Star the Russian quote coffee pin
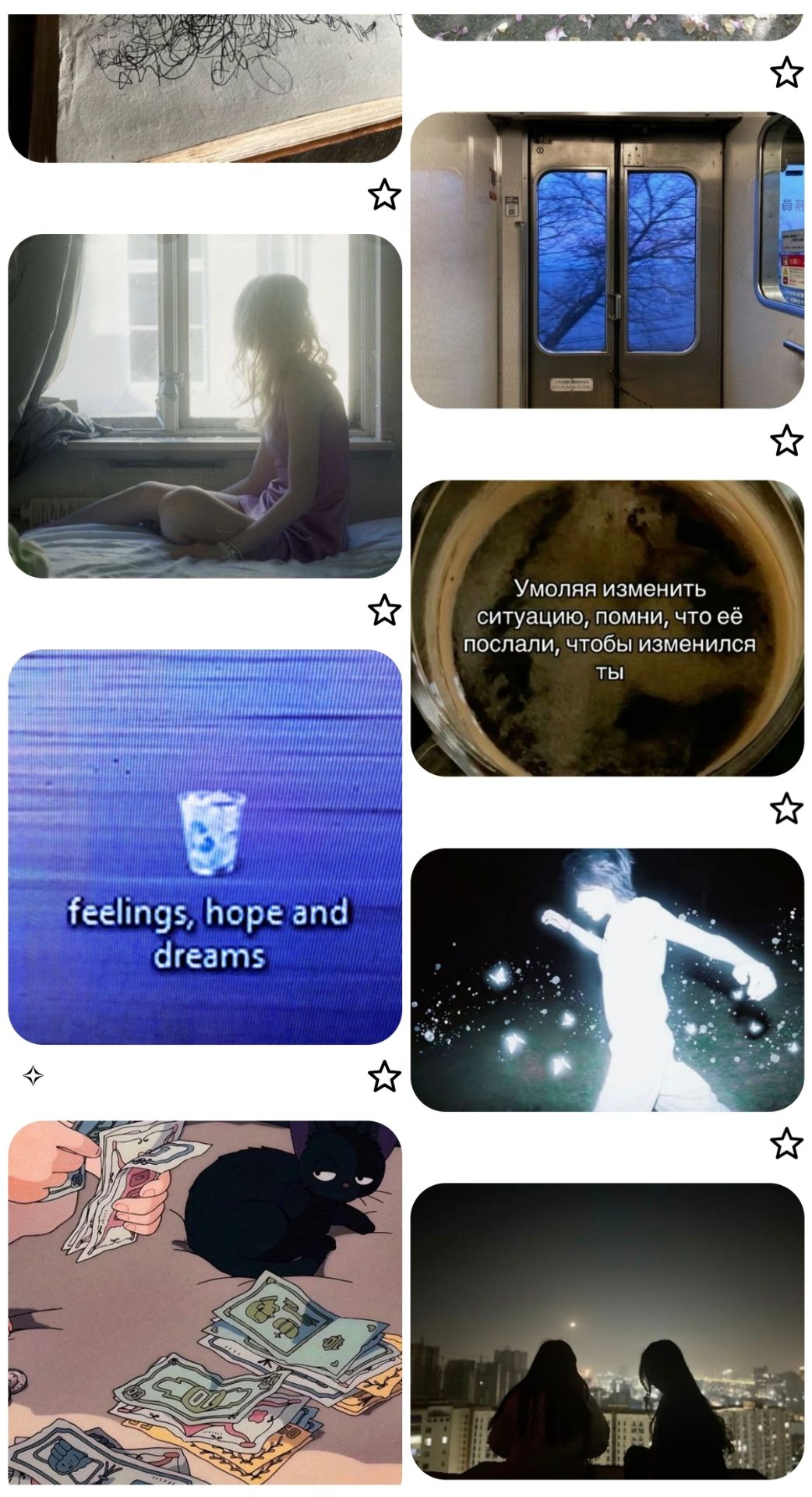 pyautogui.click(x=786, y=809)
